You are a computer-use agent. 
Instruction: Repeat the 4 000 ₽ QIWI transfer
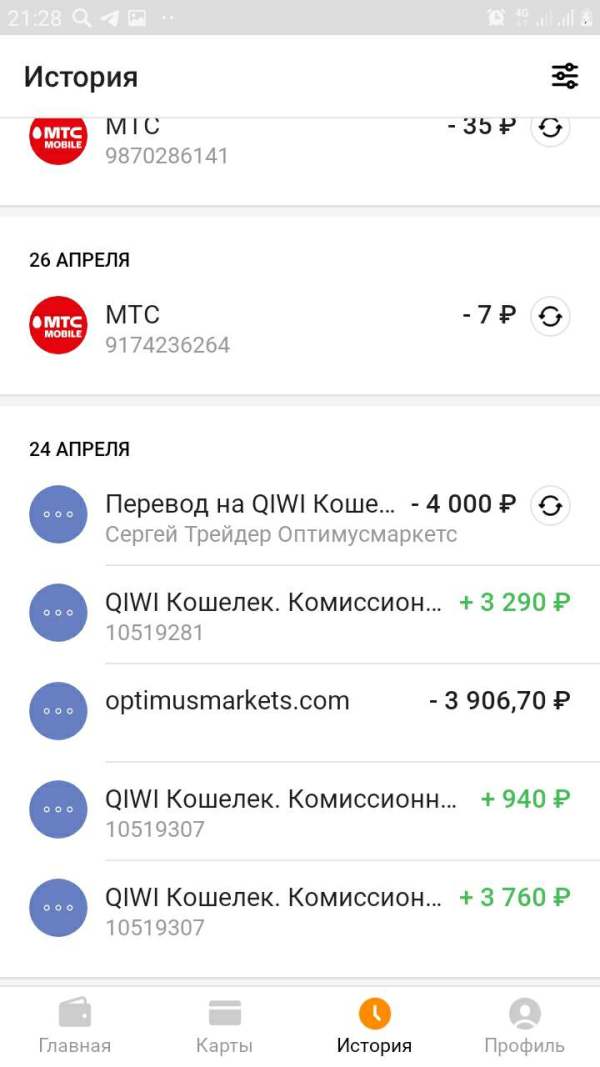point(550,506)
